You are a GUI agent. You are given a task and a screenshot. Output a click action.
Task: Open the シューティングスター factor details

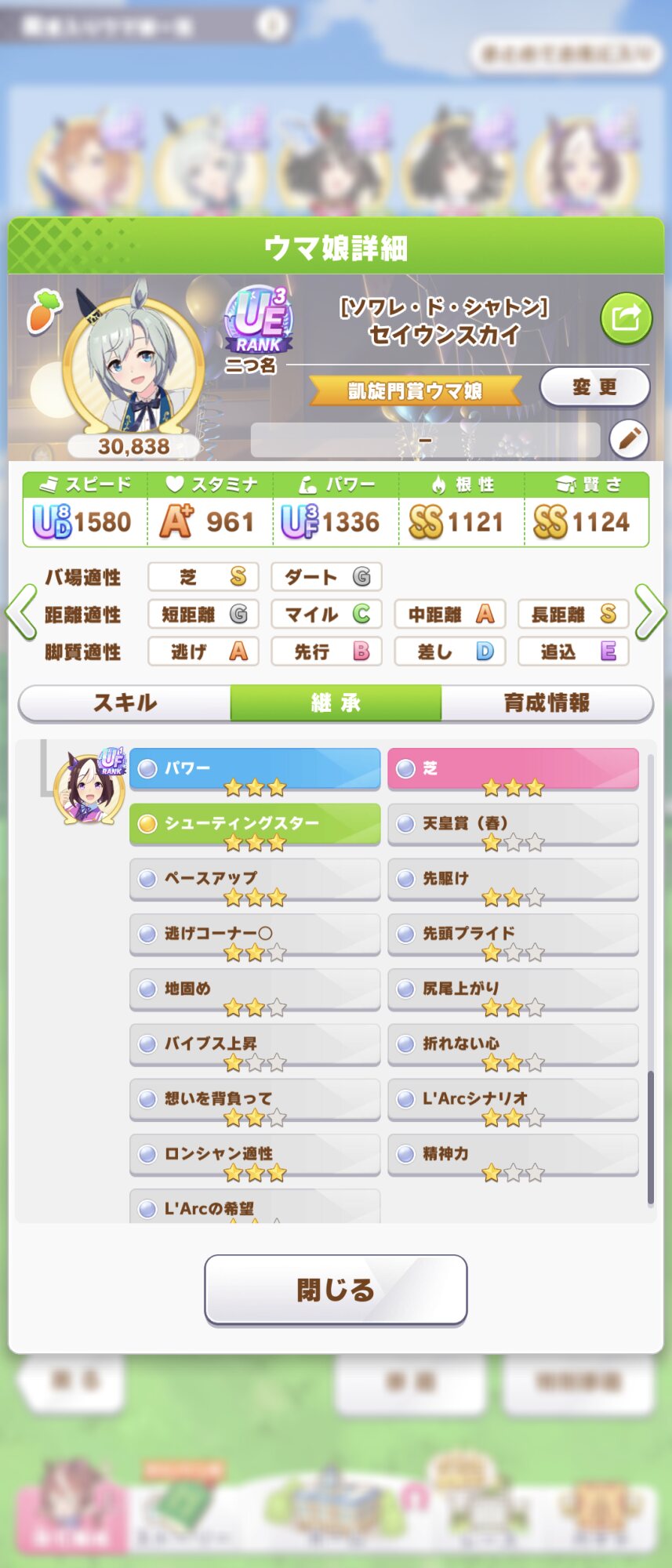255,824
